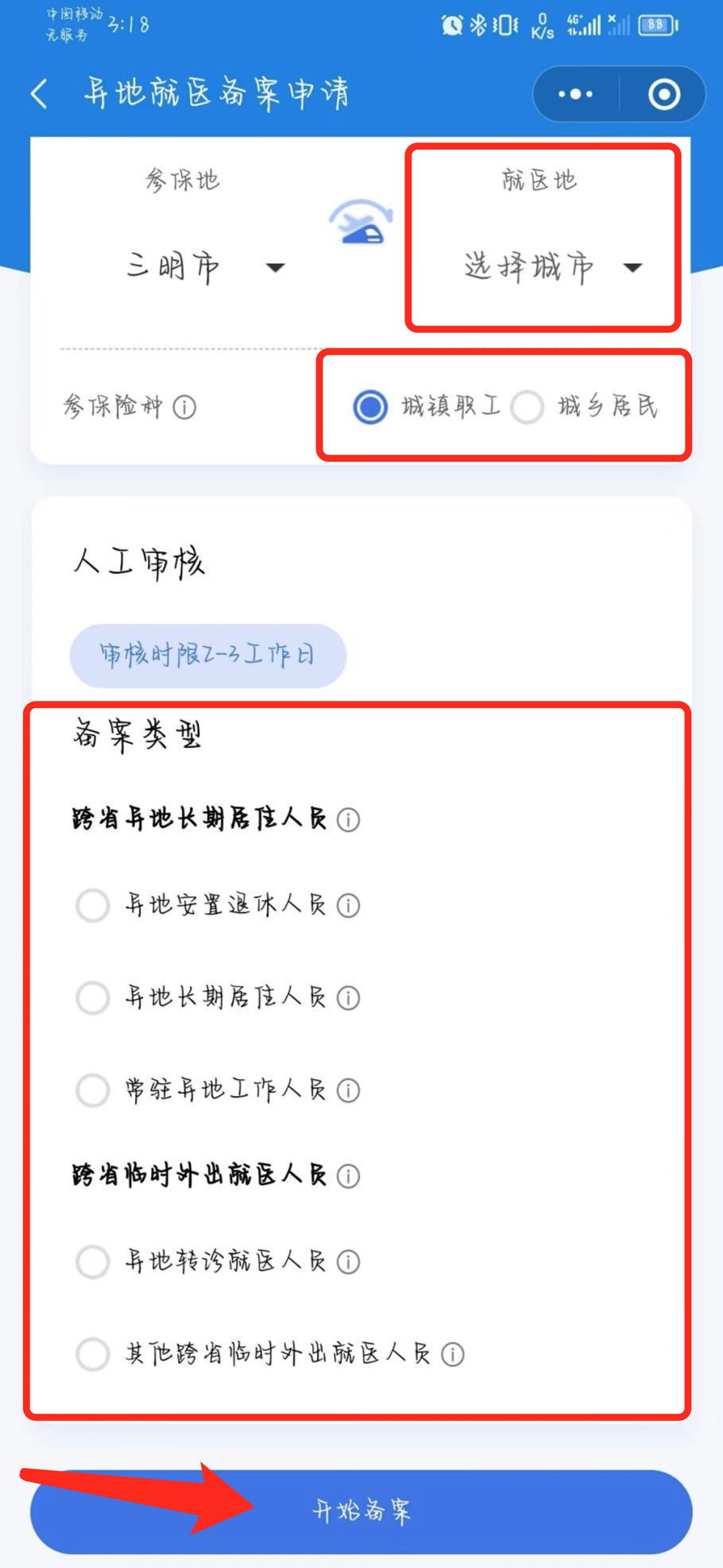This screenshot has height=1568, width=723.
Task: Select 其他跨省临时外出就医人员 option
Action: [x=93, y=1353]
